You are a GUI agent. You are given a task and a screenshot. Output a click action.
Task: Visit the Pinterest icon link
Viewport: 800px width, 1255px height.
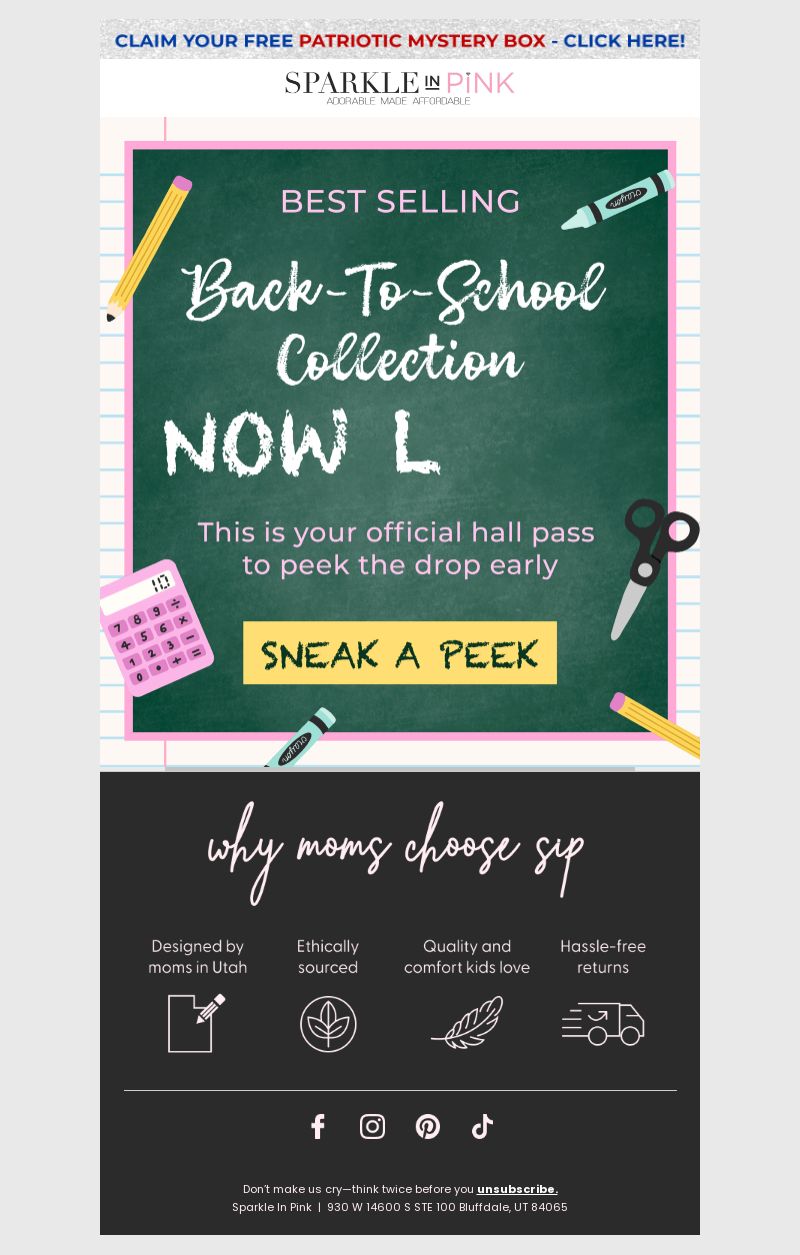(428, 1127)
